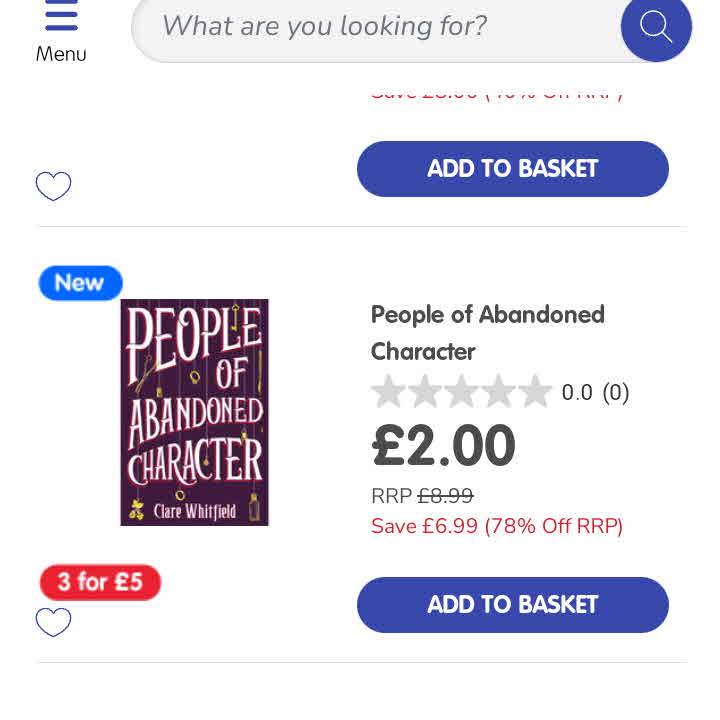
Task: Add the upper product to basket
Action: coord(512,169)
